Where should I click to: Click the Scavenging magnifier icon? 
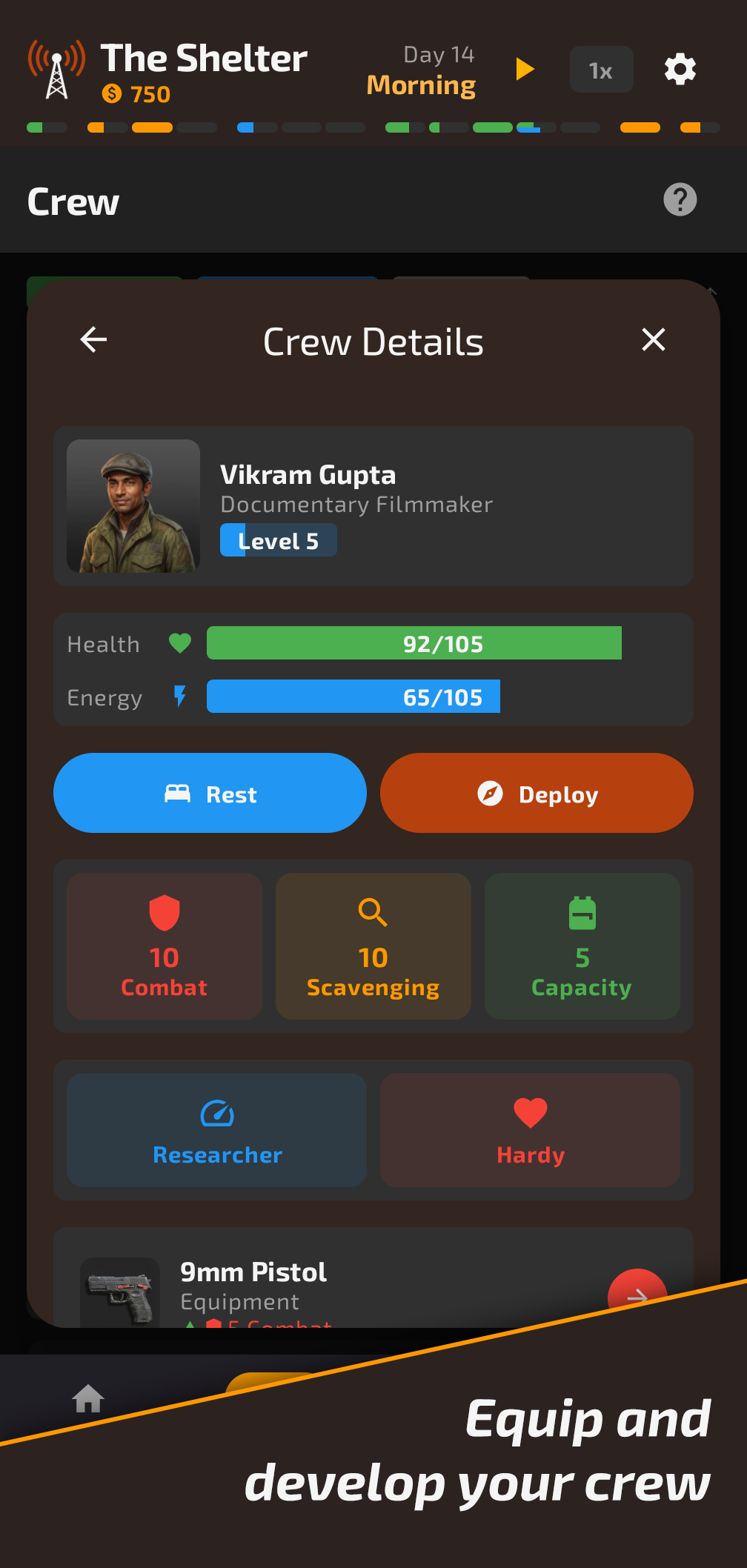[x=373, y=913]
